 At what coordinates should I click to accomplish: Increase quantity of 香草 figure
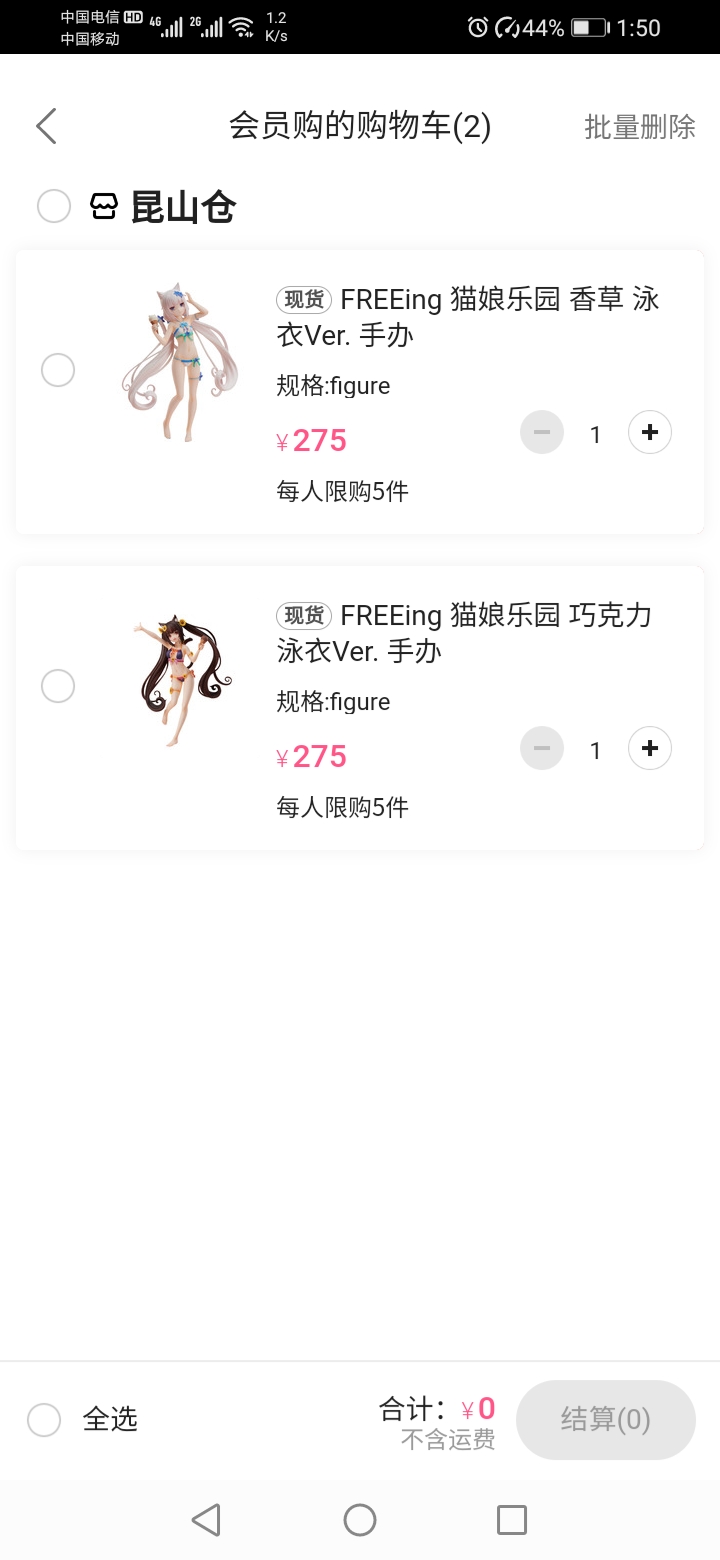pyautogui.click(x=650, y=433)
